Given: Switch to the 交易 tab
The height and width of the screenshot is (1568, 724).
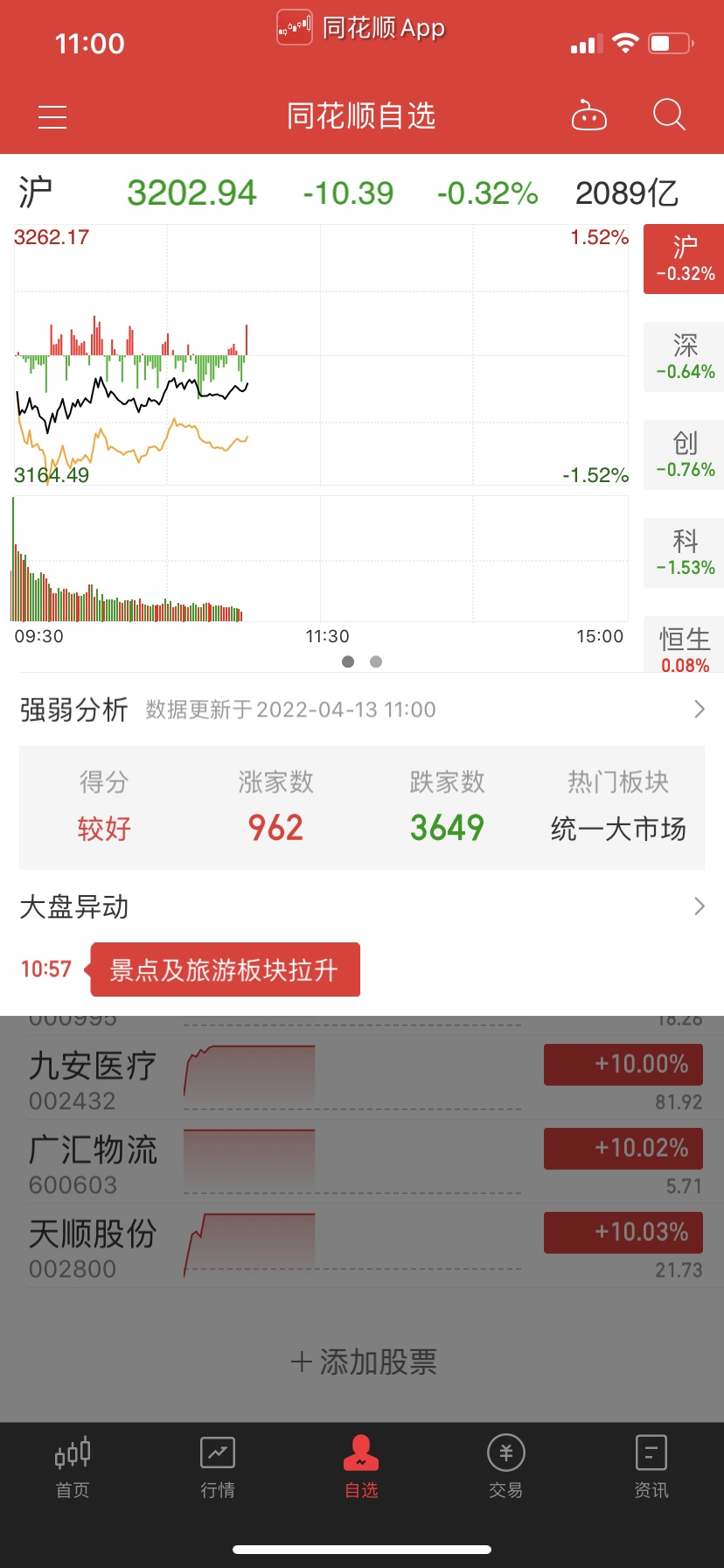Looking at the screenshot, I should click(506, 1467).
